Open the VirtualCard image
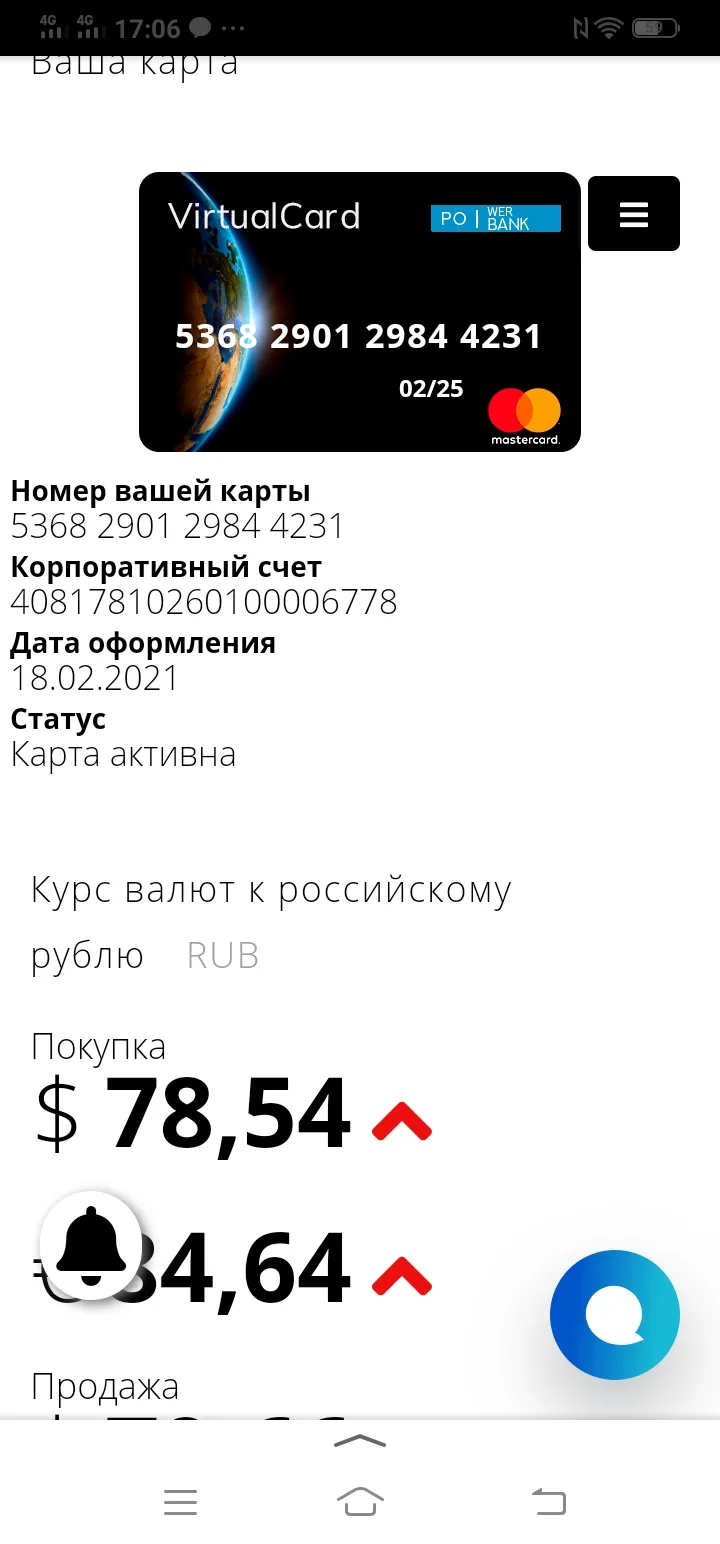Viewport: 720px width, 1544px height. click(x=360, y=312)
